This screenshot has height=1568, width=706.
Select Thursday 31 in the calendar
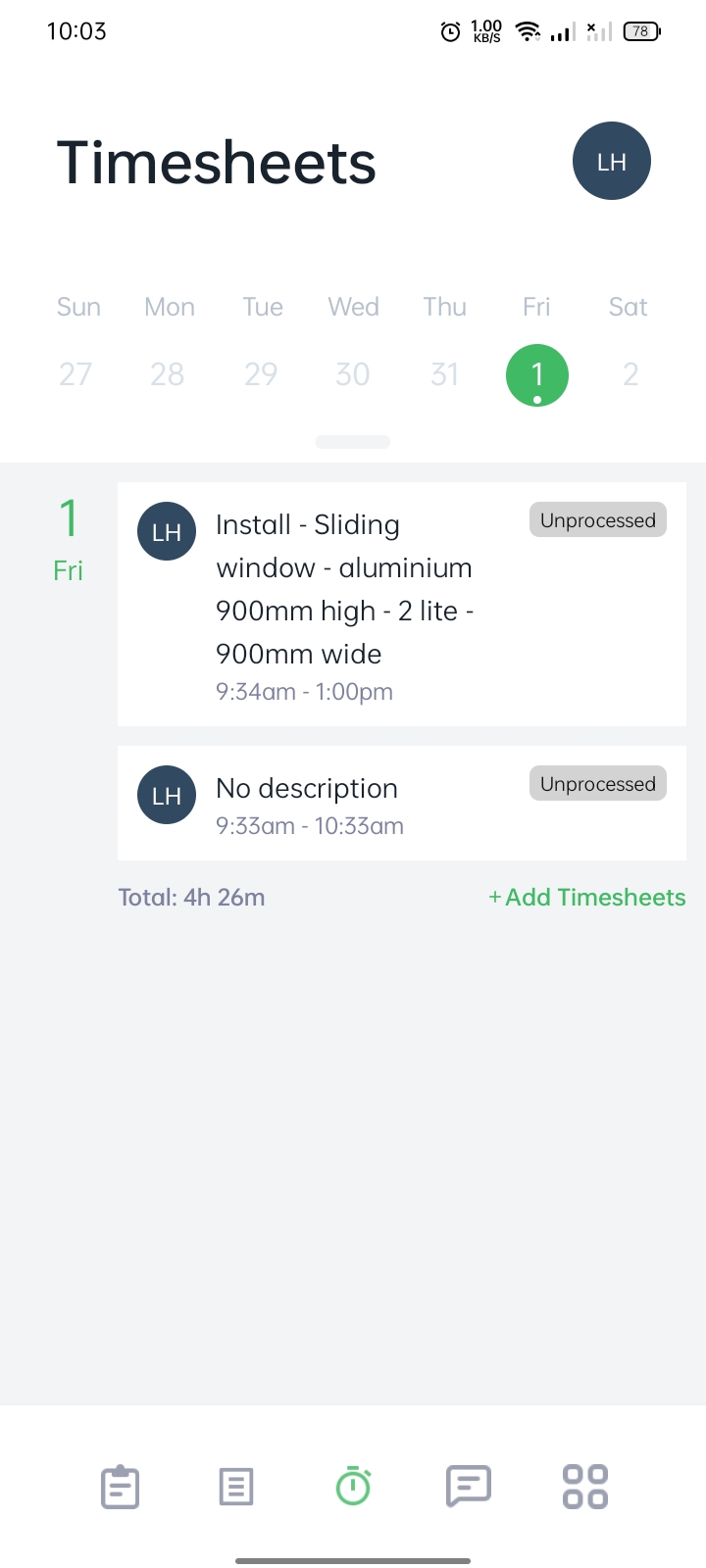pyautogui.click(x=445, y=374)
